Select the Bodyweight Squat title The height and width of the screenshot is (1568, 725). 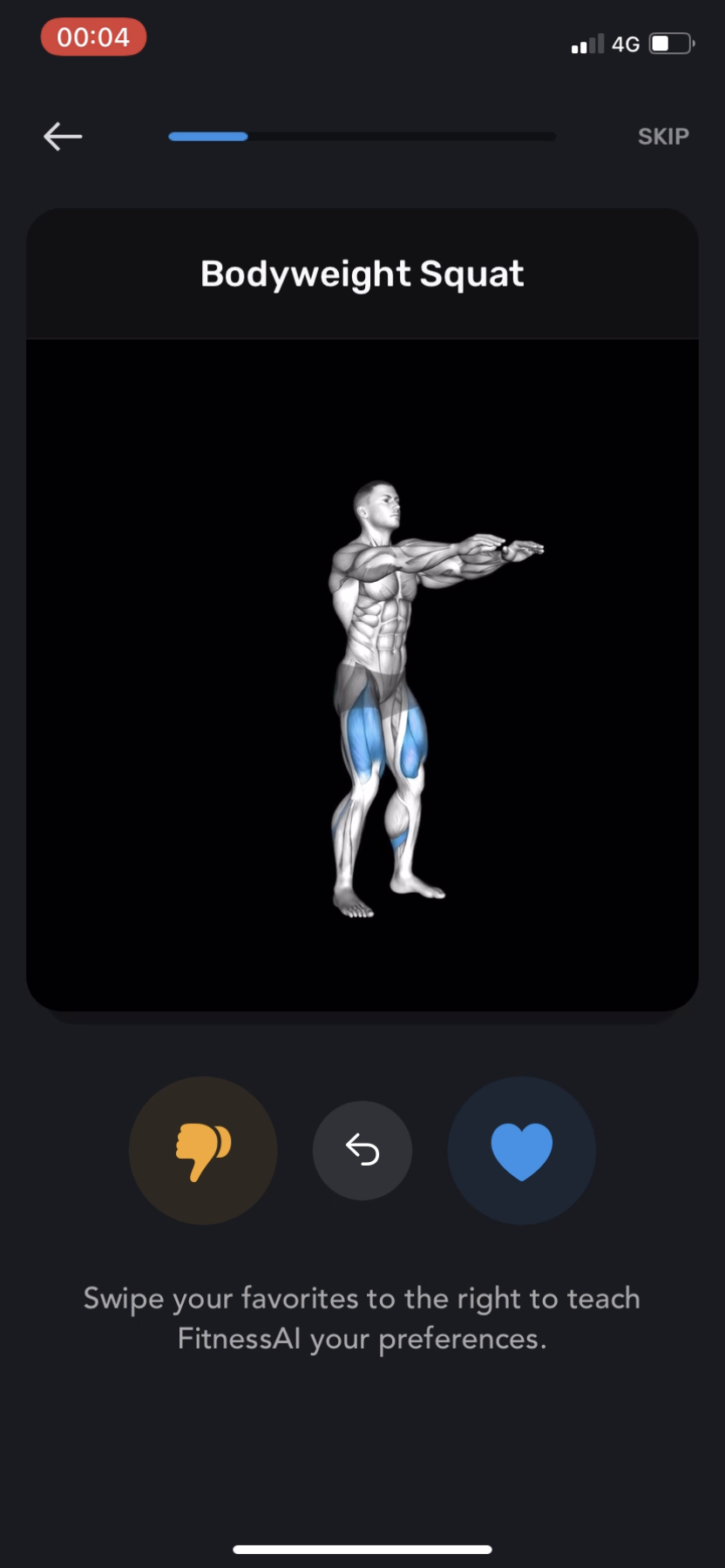point(362,273)
